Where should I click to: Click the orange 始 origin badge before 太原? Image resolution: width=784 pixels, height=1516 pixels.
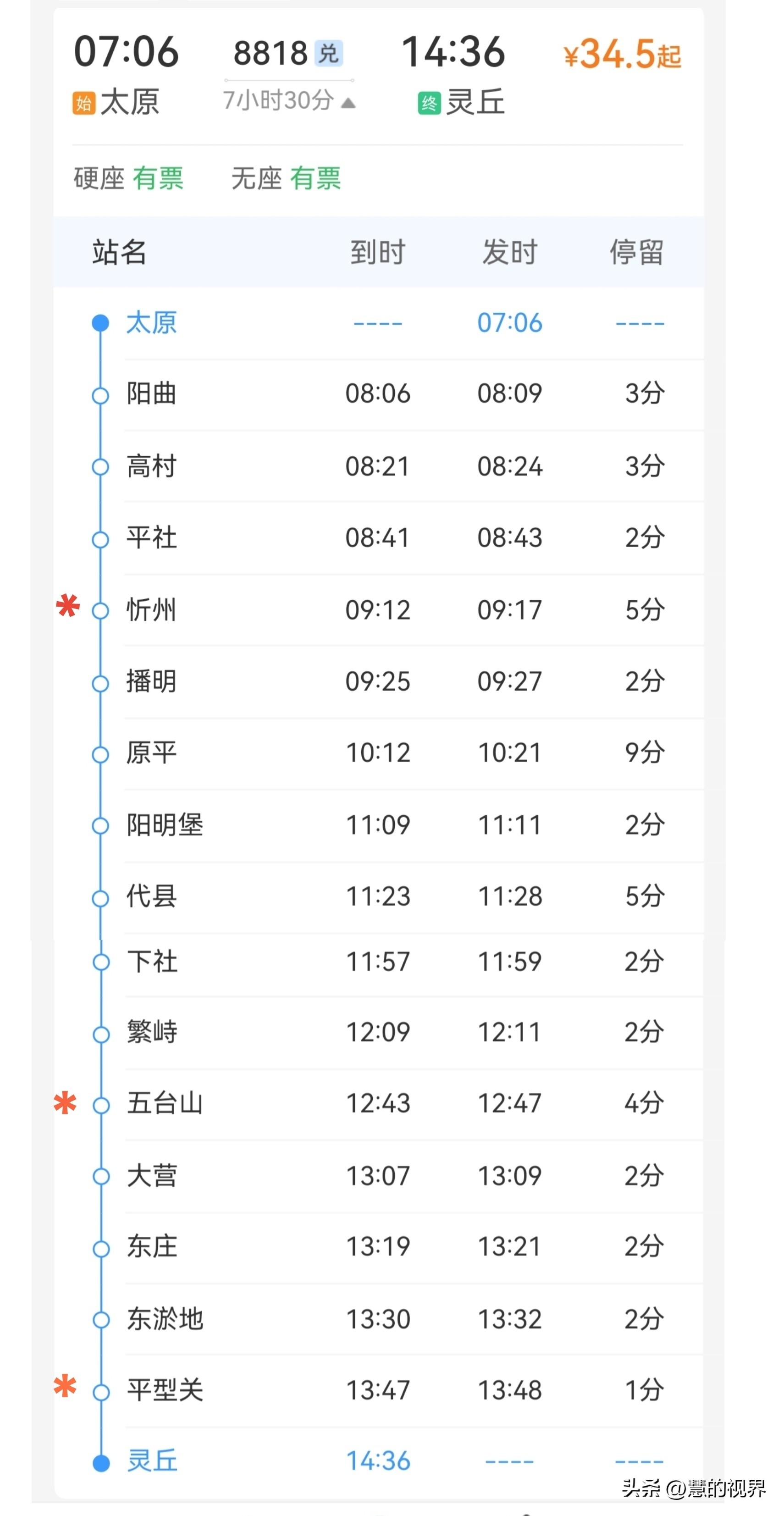point(83,104)
